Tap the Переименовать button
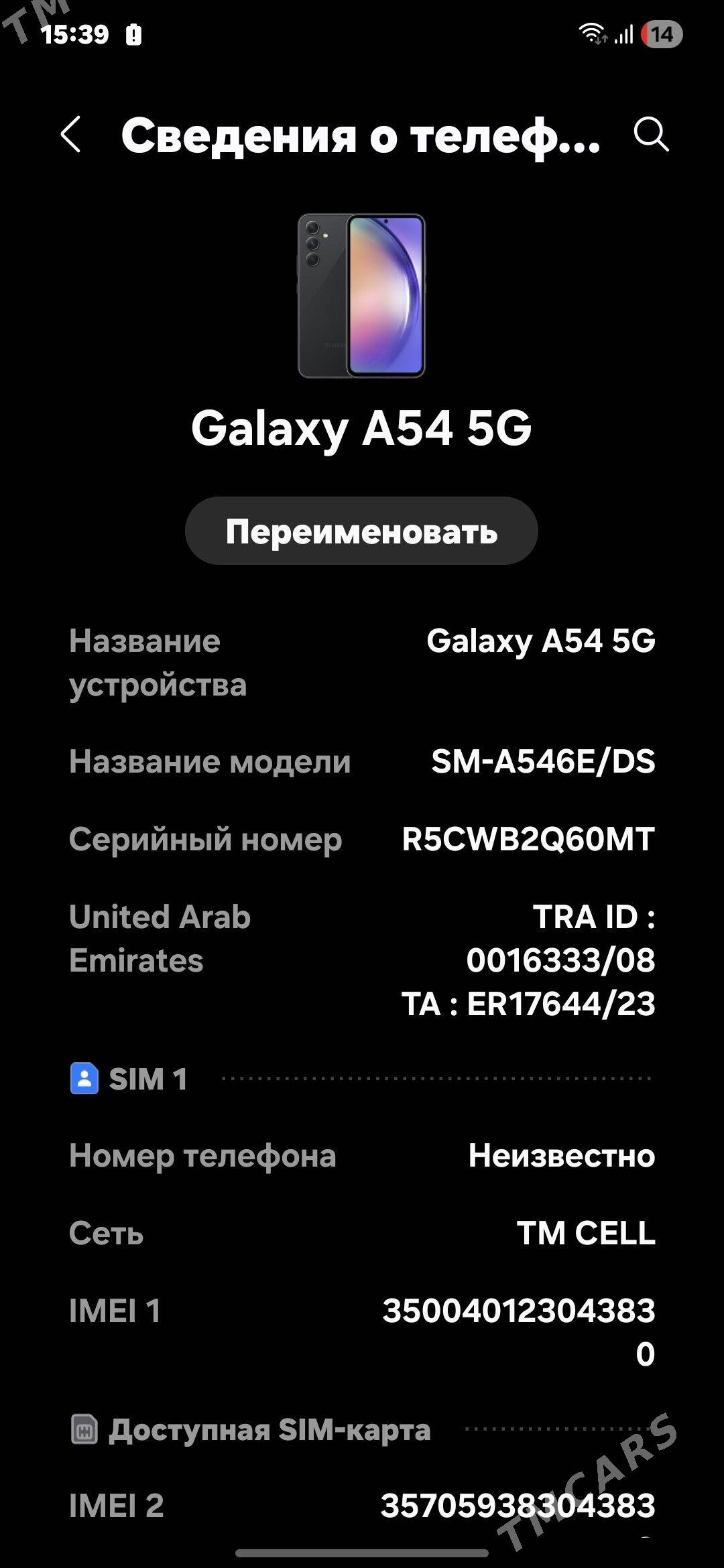724x1568 pixels. coord(361,531)
